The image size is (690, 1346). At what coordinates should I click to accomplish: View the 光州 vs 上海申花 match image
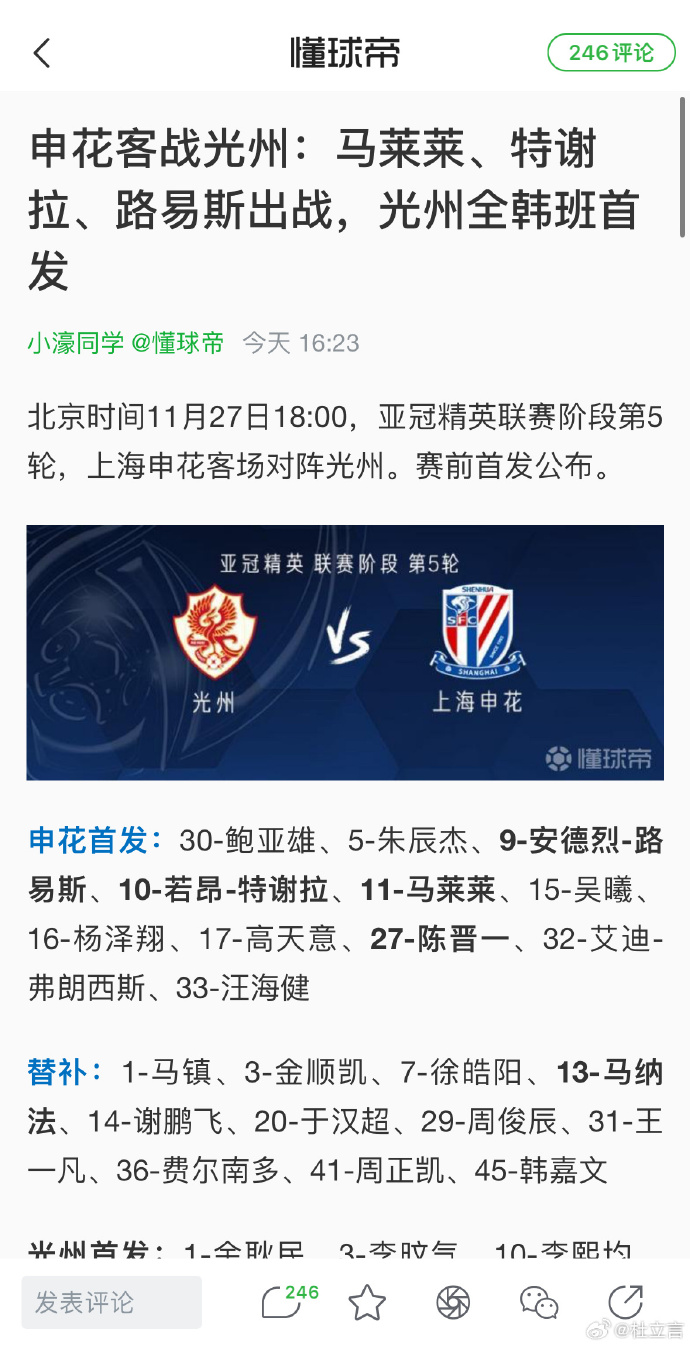click(x=345, y=652)
